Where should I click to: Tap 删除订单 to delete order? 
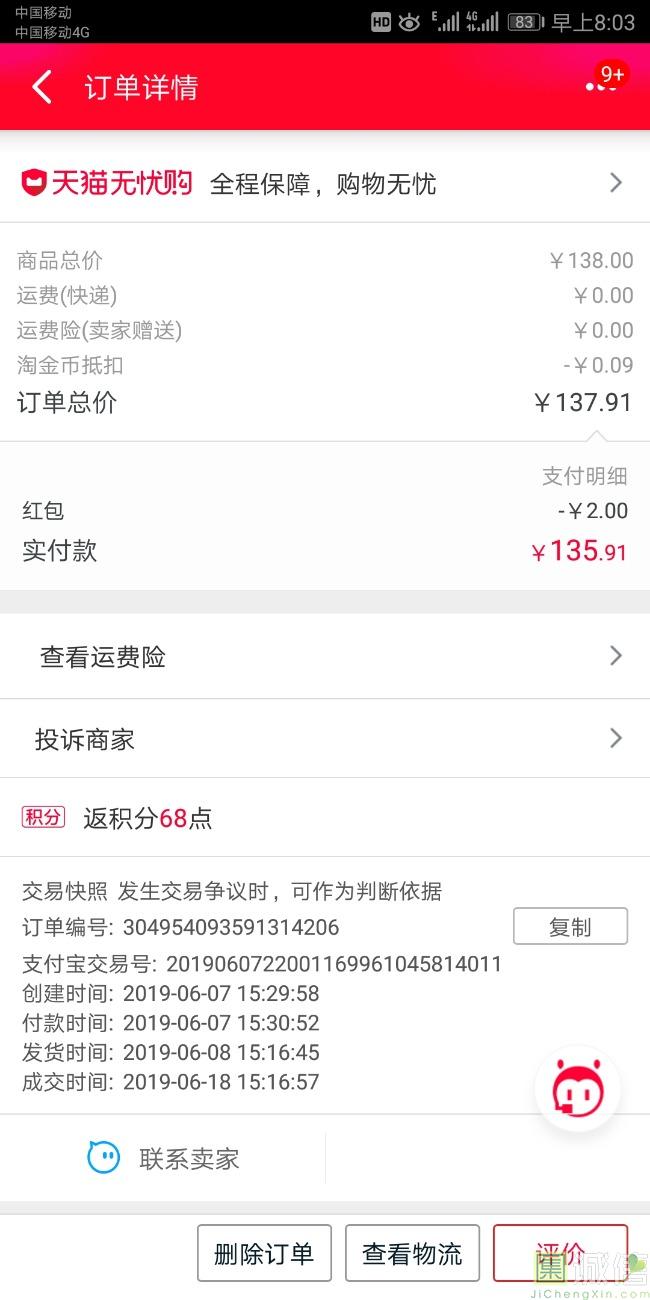tap(264, 1253)
